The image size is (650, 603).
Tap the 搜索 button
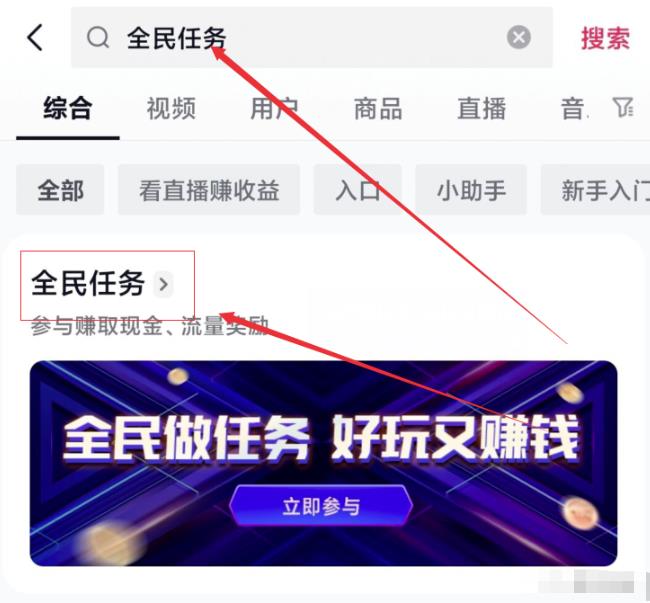(x=605, y=38)
